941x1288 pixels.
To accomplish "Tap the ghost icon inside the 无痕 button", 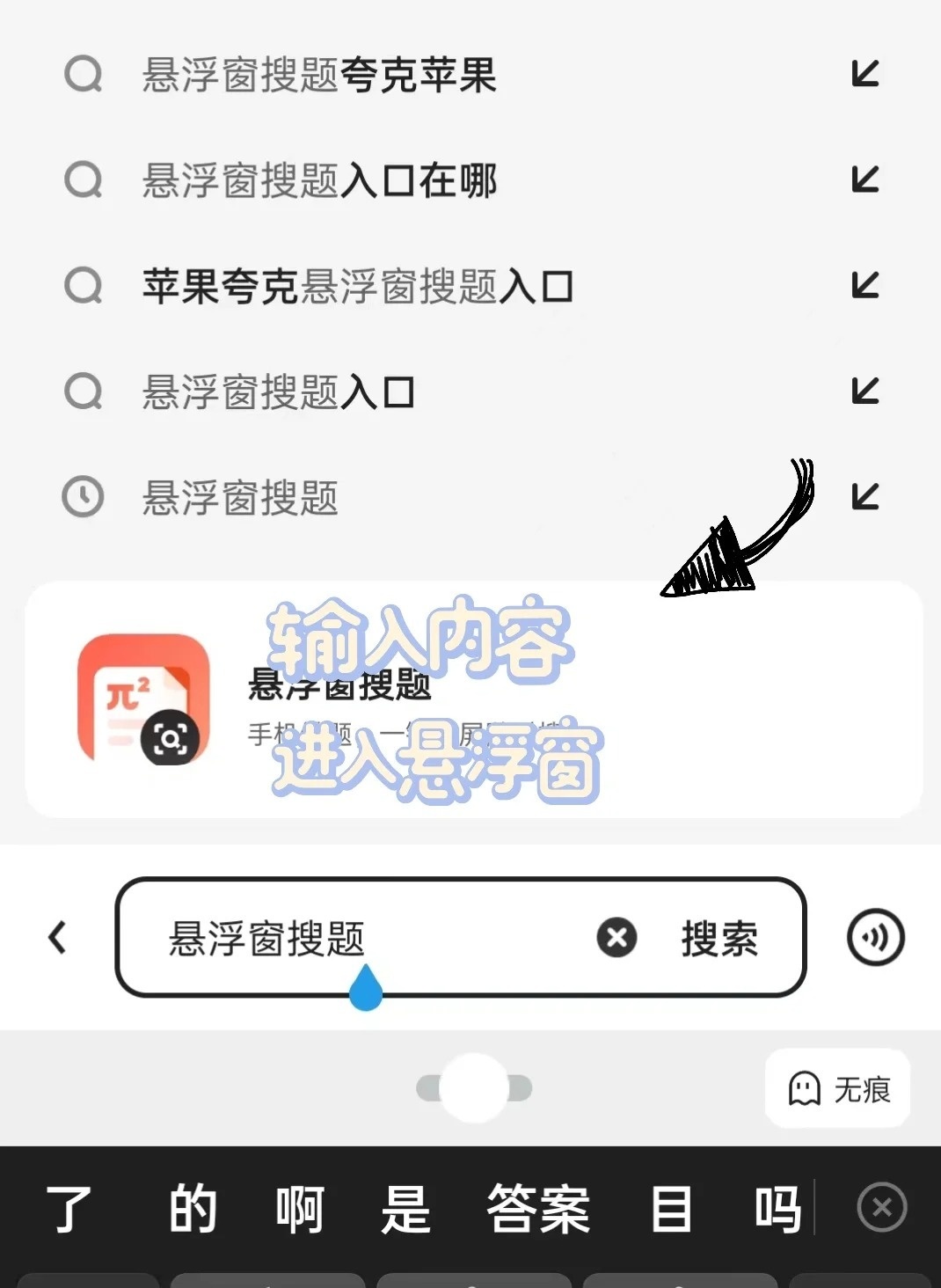I will (x=805, y=1090).
